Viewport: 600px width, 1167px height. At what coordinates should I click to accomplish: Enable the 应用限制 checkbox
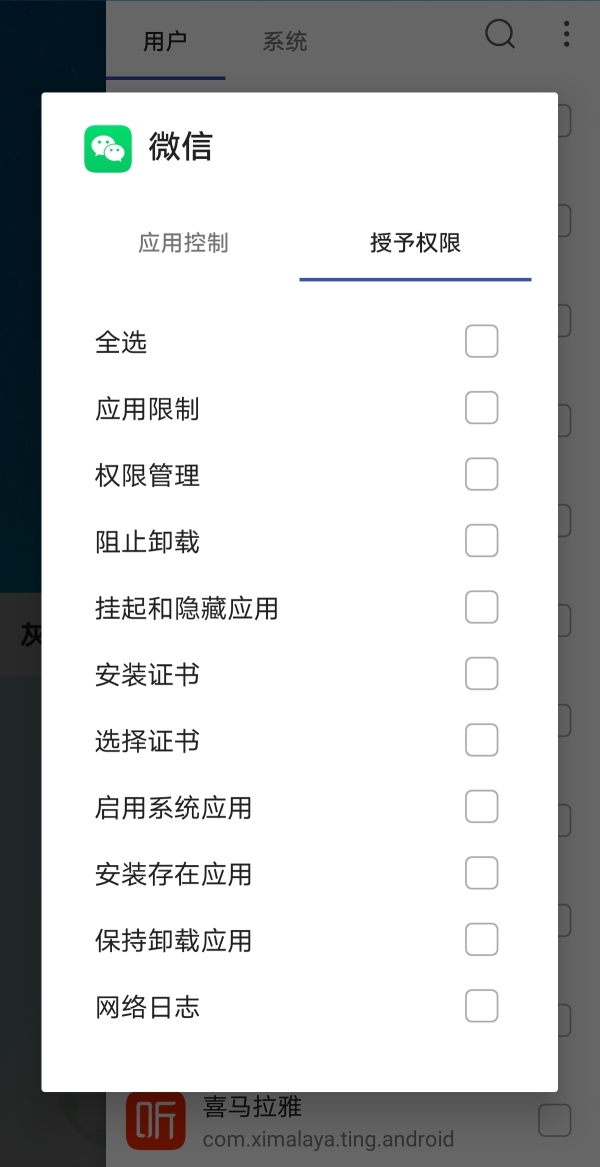(482, 408)
